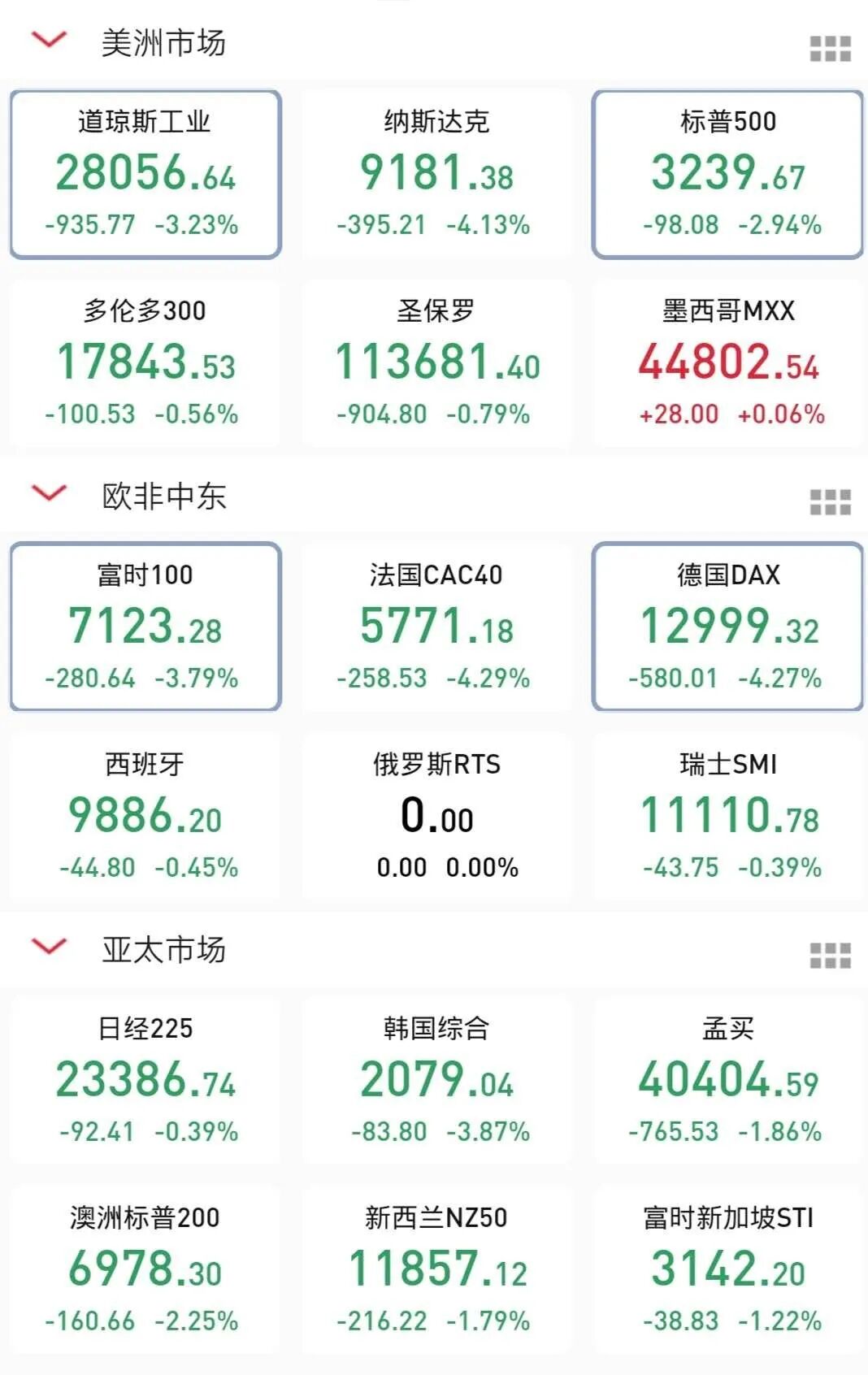View 韩国综合 index details
Screen dimensions: 868x1375
[x=436, y=1081]
